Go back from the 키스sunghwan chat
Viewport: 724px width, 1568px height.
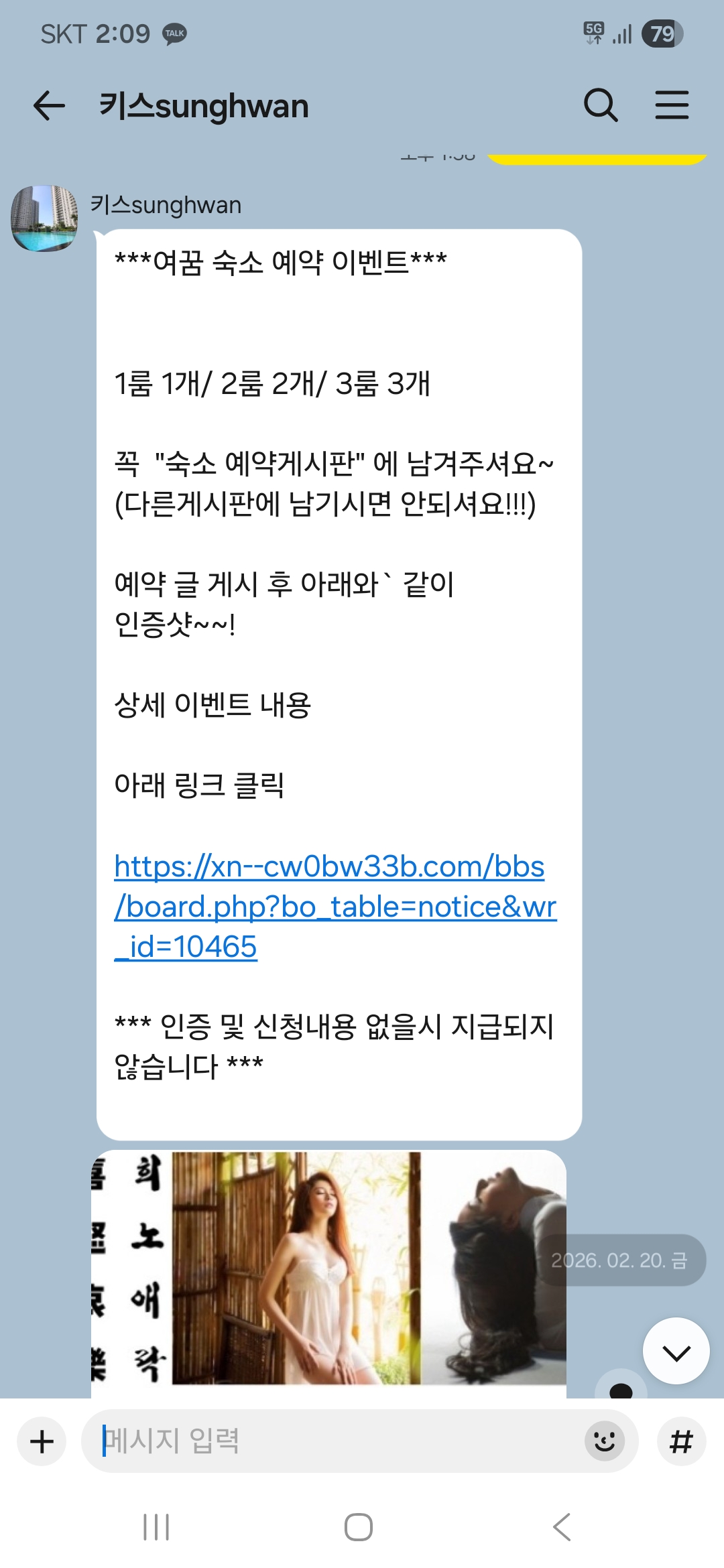pos(49,106)
